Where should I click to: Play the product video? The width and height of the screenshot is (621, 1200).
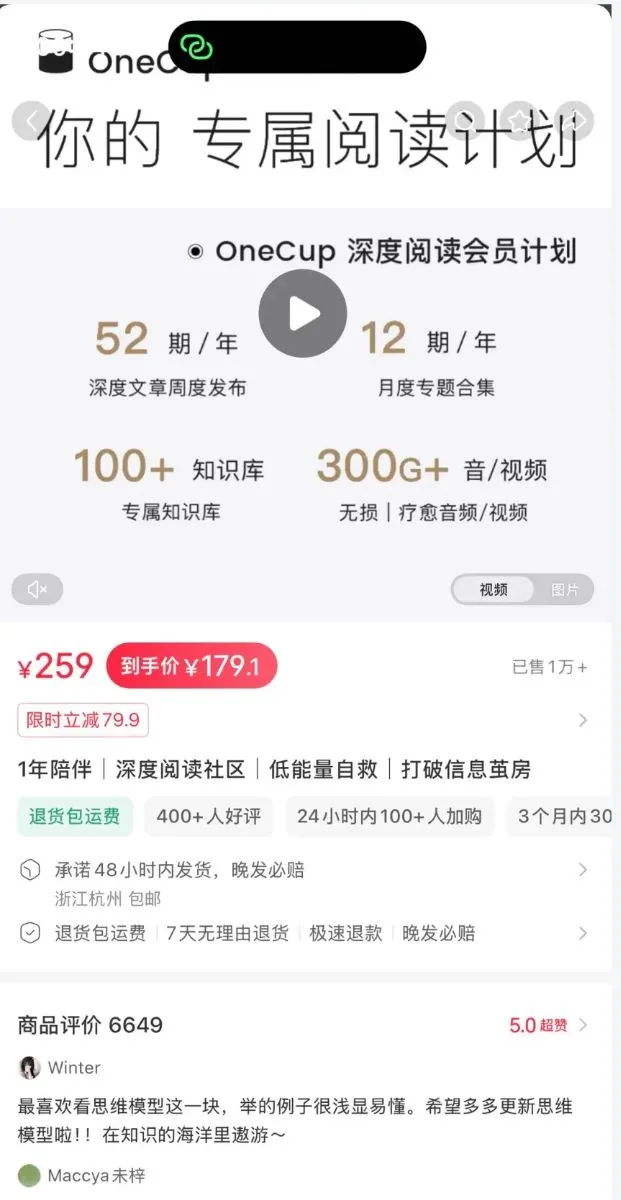303,313
